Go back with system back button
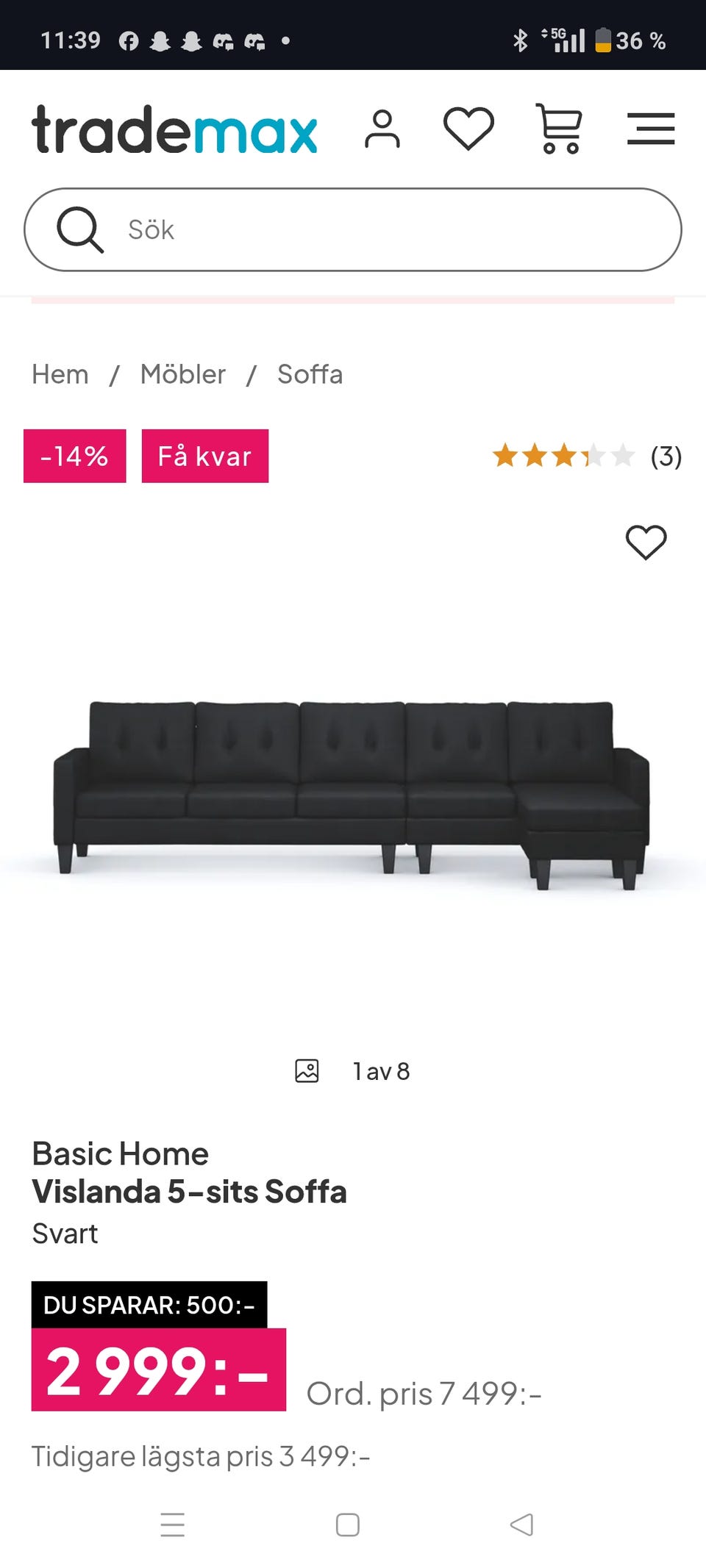Image resolution: width=706 pixels, height=1568 pixels. click(x=521, y=1525)
